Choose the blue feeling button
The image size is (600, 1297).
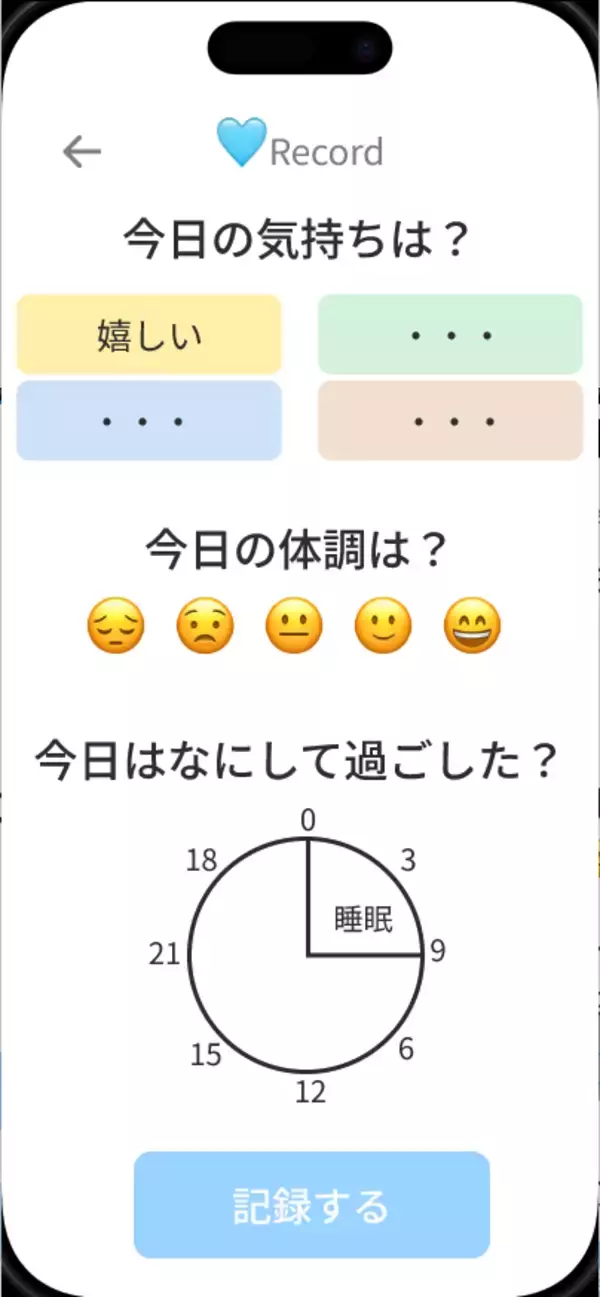[149, 421]
